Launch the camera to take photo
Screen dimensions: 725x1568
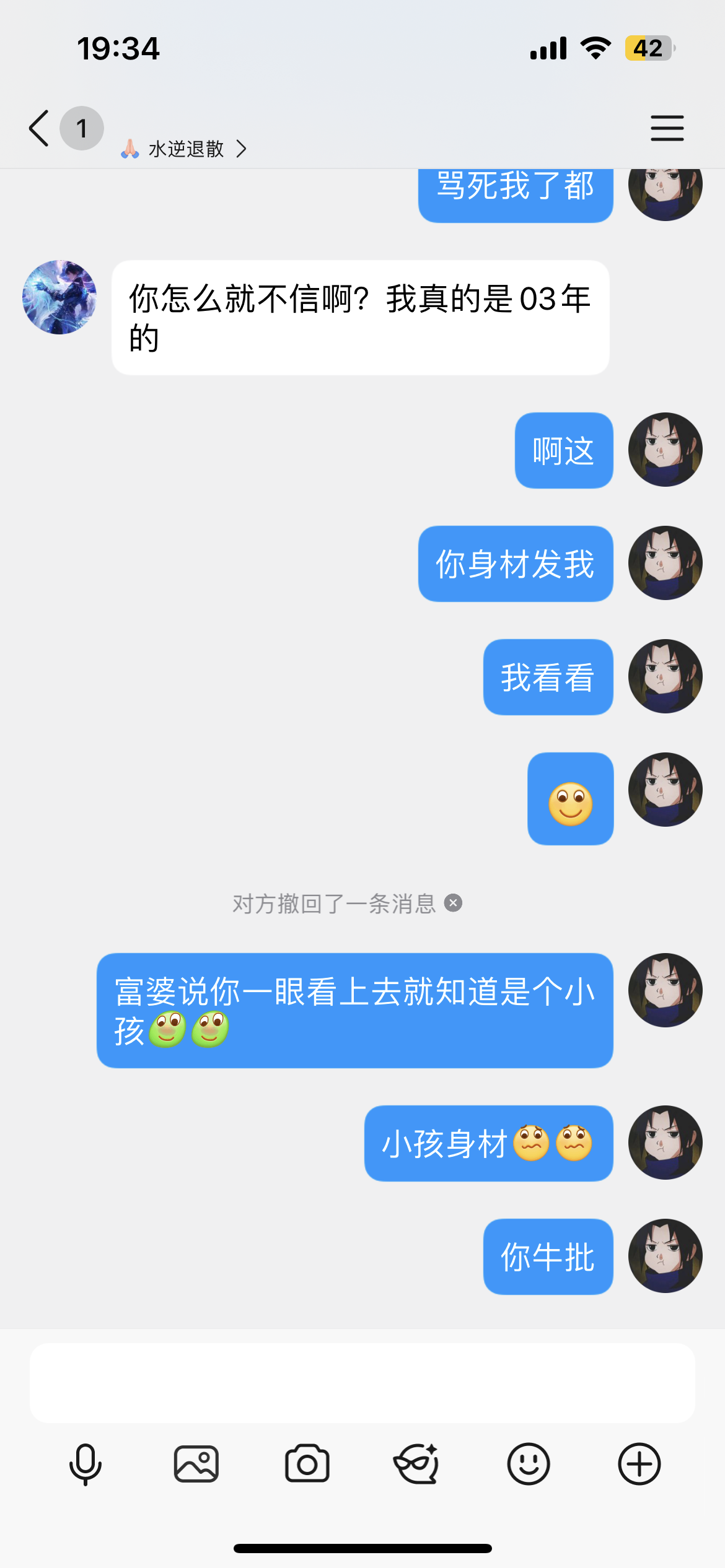(x=307, y=1464)
